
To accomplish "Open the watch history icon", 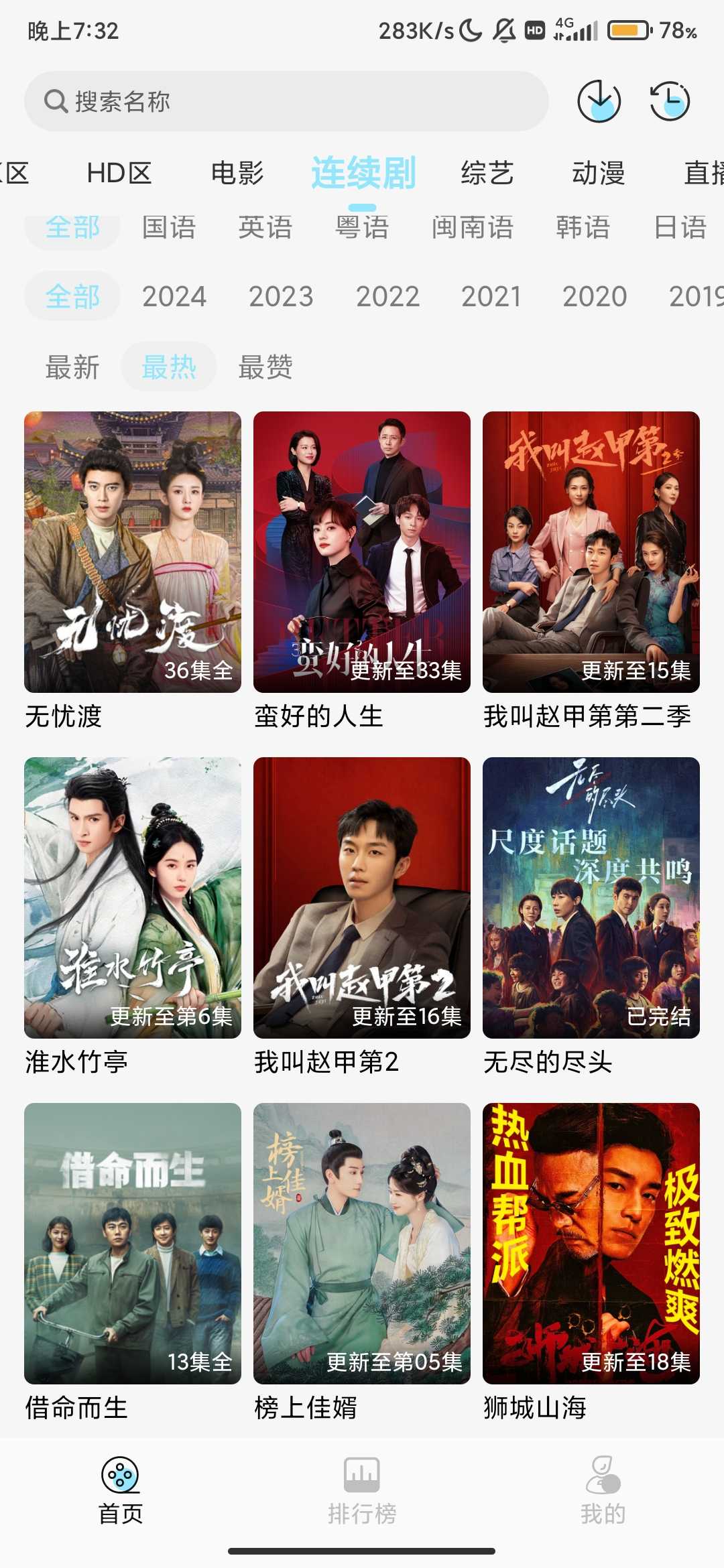I will (669, 101).
